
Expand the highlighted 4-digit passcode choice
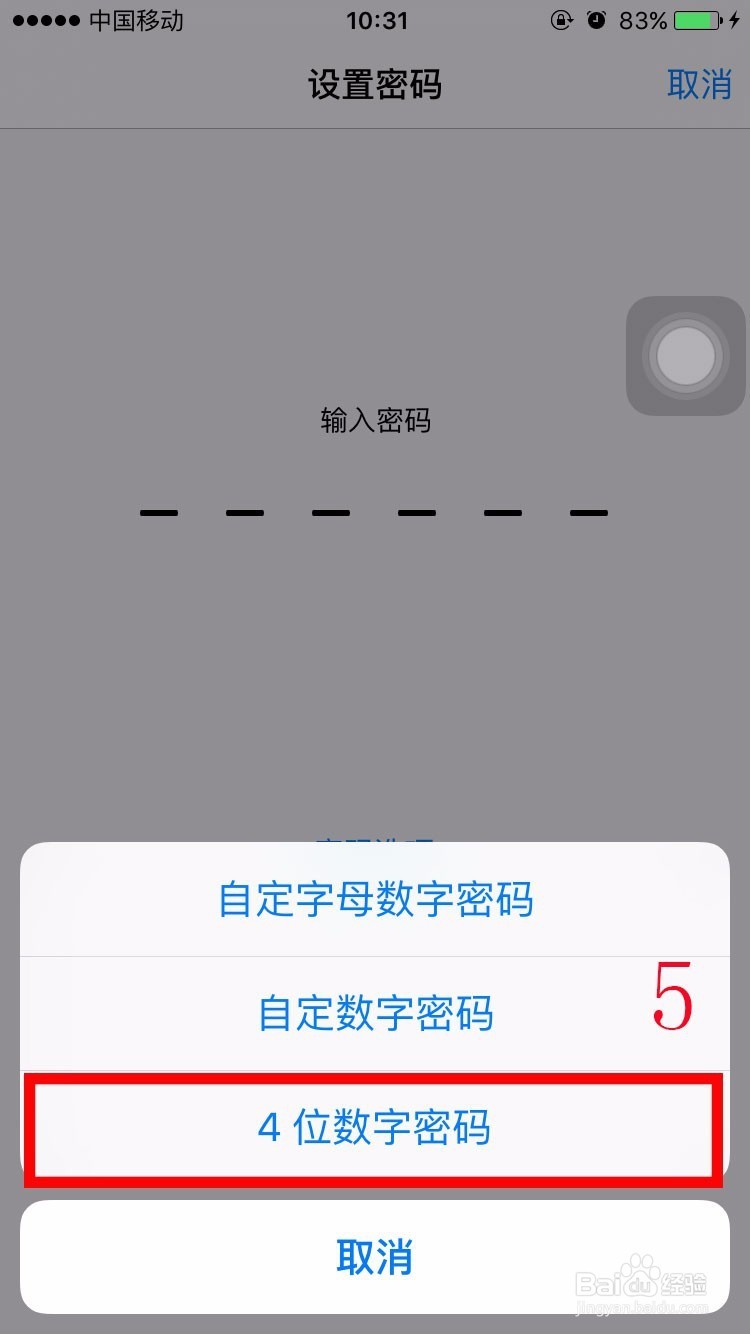coord(375,1128)
